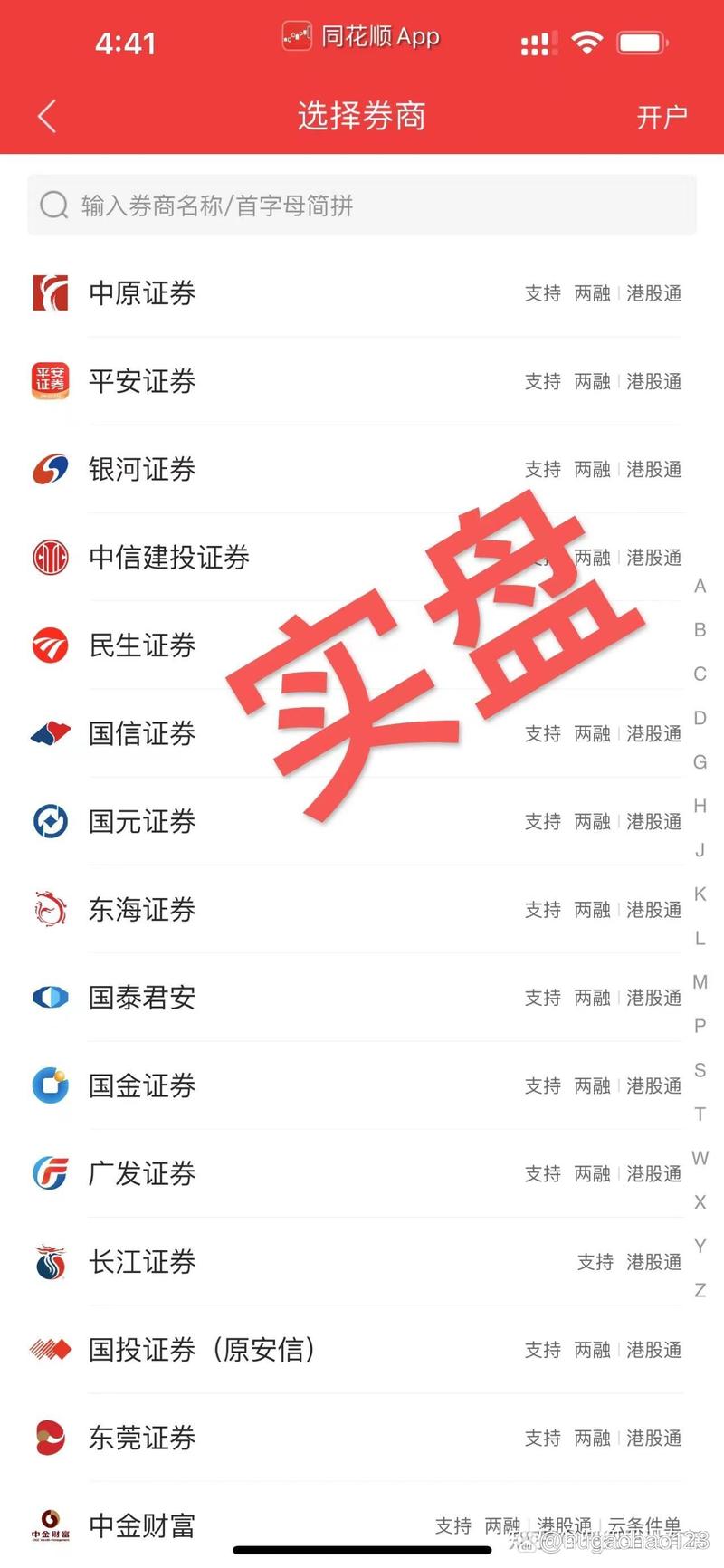Select the 国信证券 logo icon

coord(50,733)
